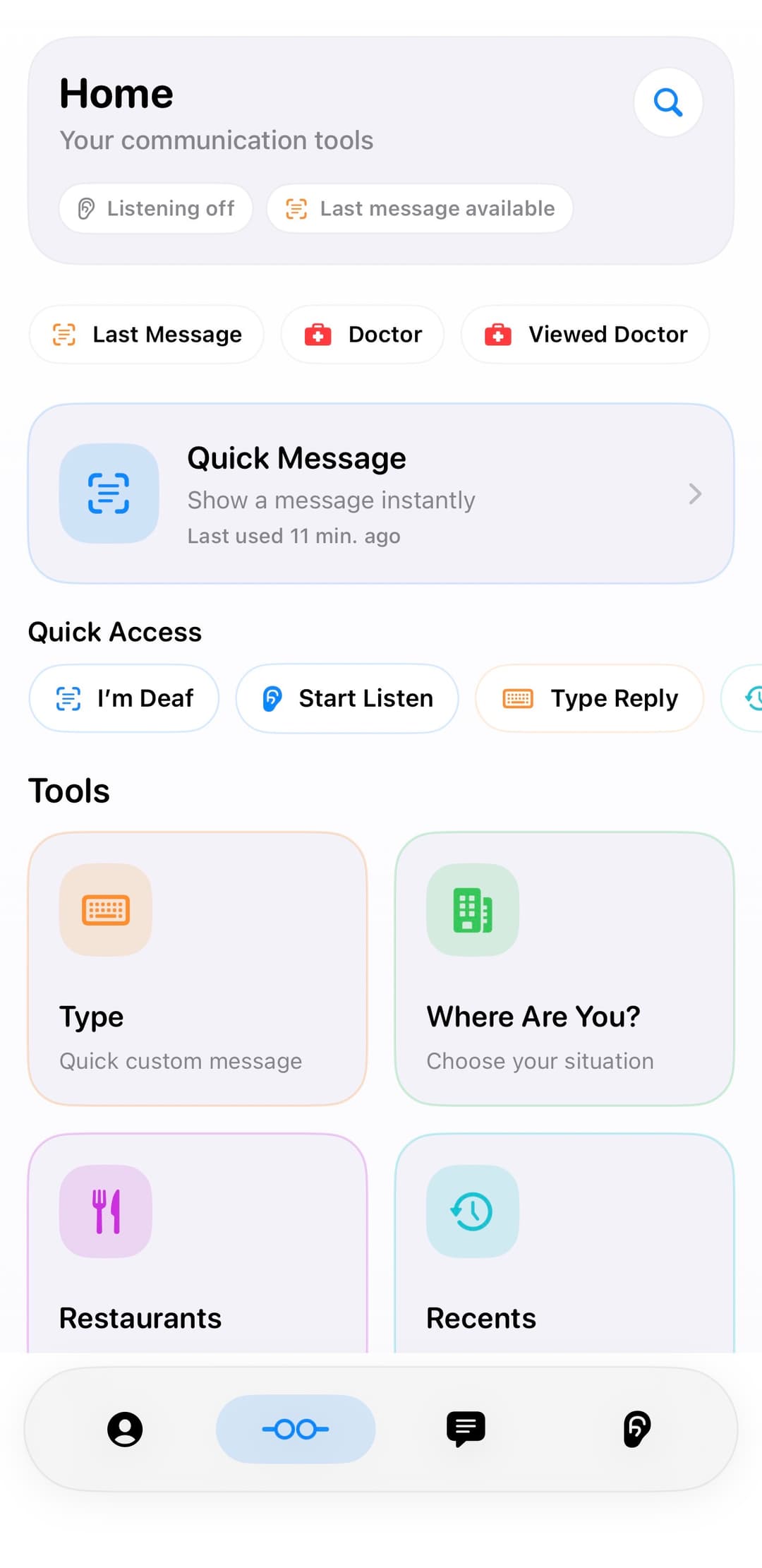Open the Viewed Doctor shortcut chip
The height and width of the screenshot is (1568, 762).
[584, 335]
